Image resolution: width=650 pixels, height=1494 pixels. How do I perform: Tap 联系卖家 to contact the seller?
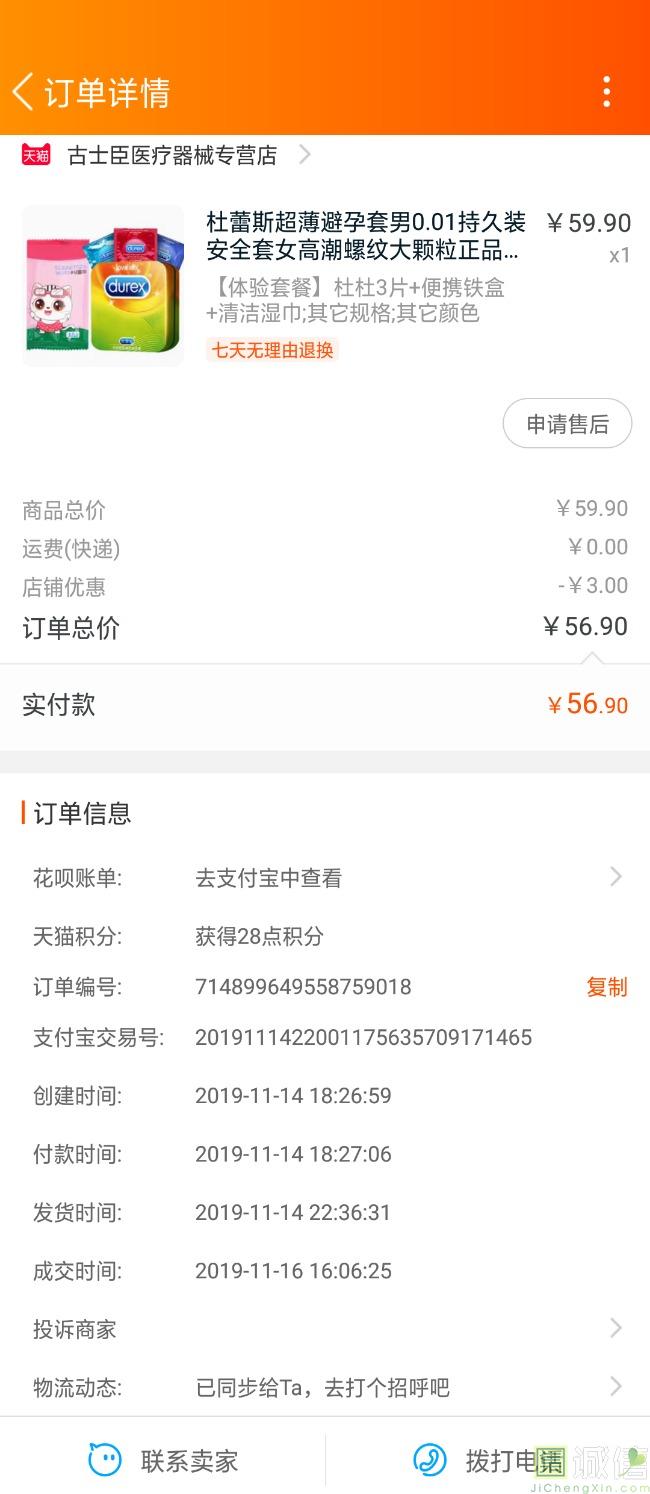point(164,1461)
